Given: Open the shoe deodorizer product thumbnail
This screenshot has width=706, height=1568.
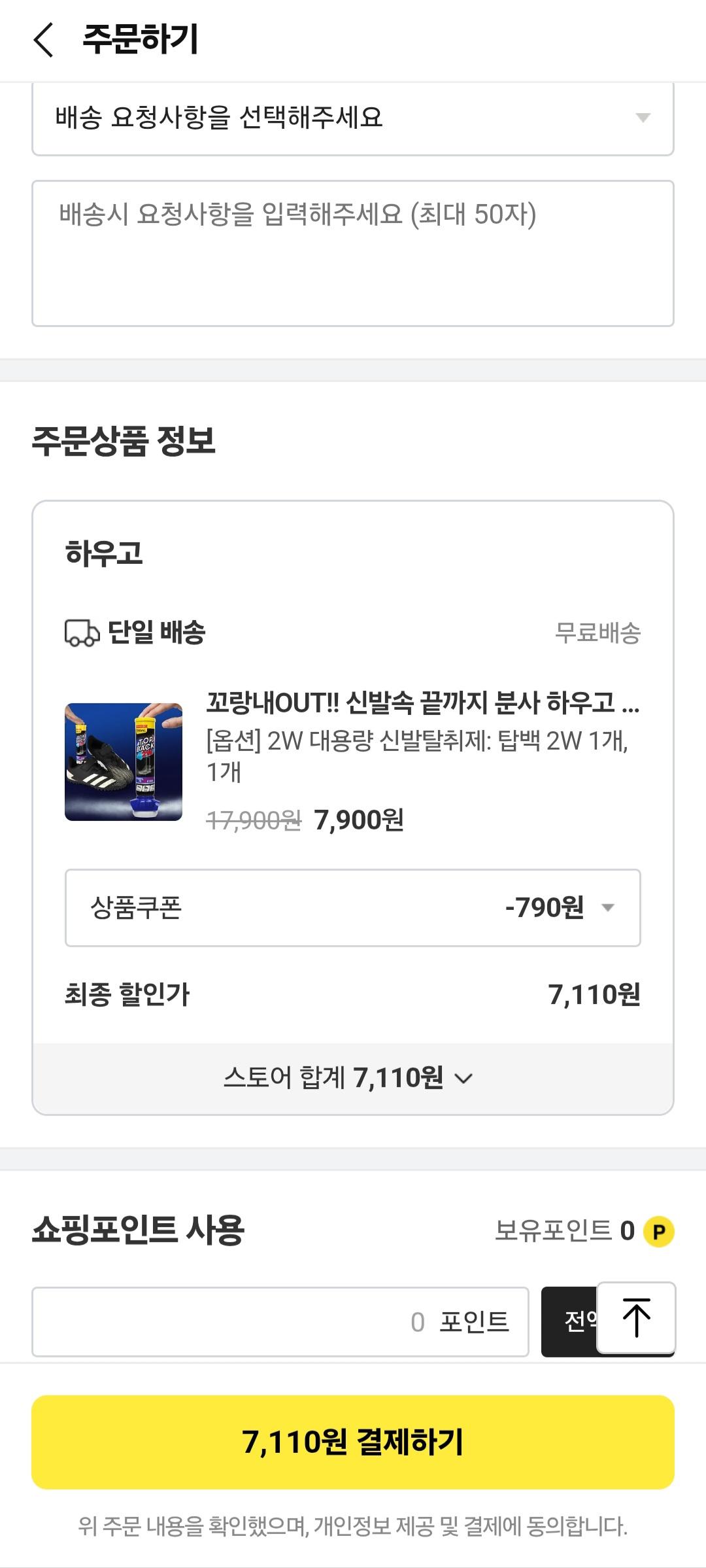Looking at the screenshot, I should click(x=124, y=762).
